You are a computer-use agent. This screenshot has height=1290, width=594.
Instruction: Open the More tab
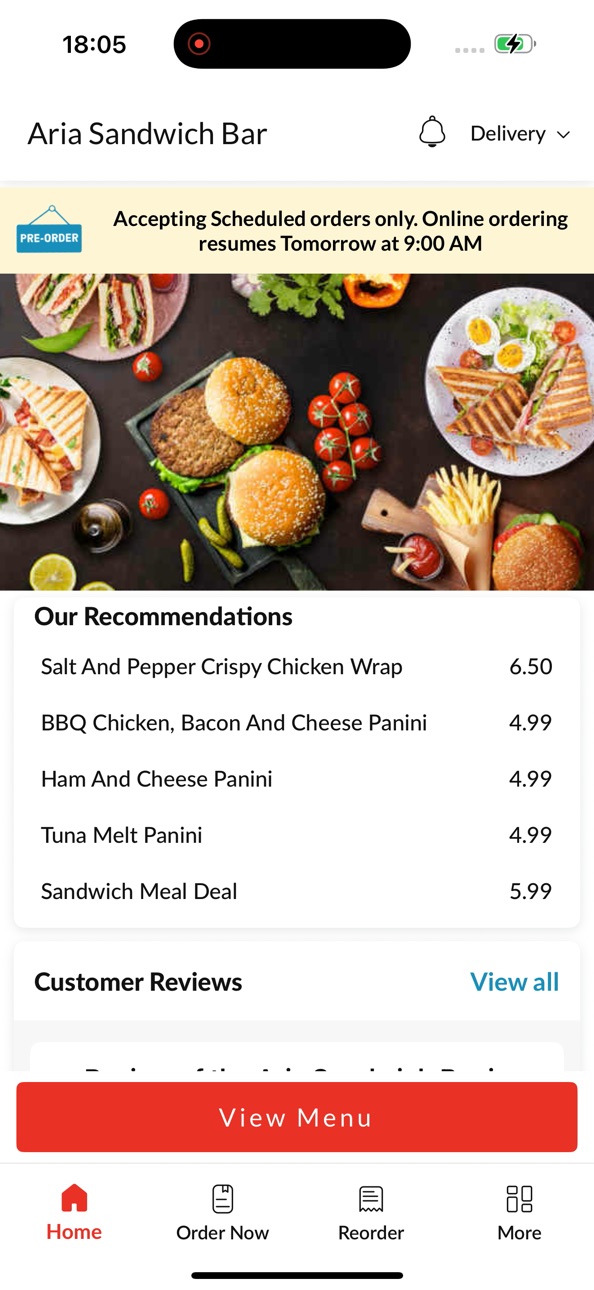[x=519, y=1213]
